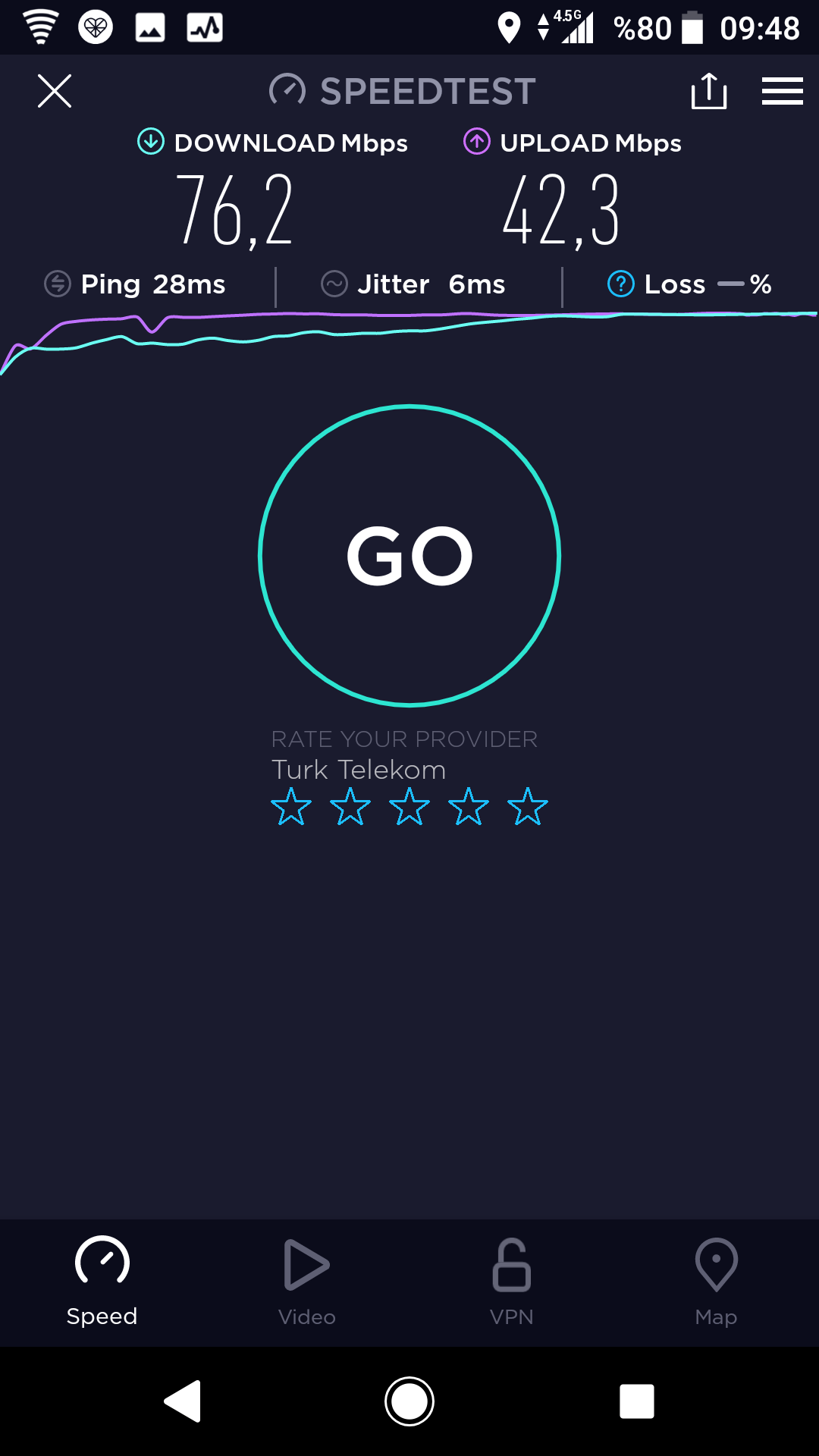Screen dimensions: 819x1456
Task: Open the hamburger menu
Action: pyautogui.click(x=783, y=91)
